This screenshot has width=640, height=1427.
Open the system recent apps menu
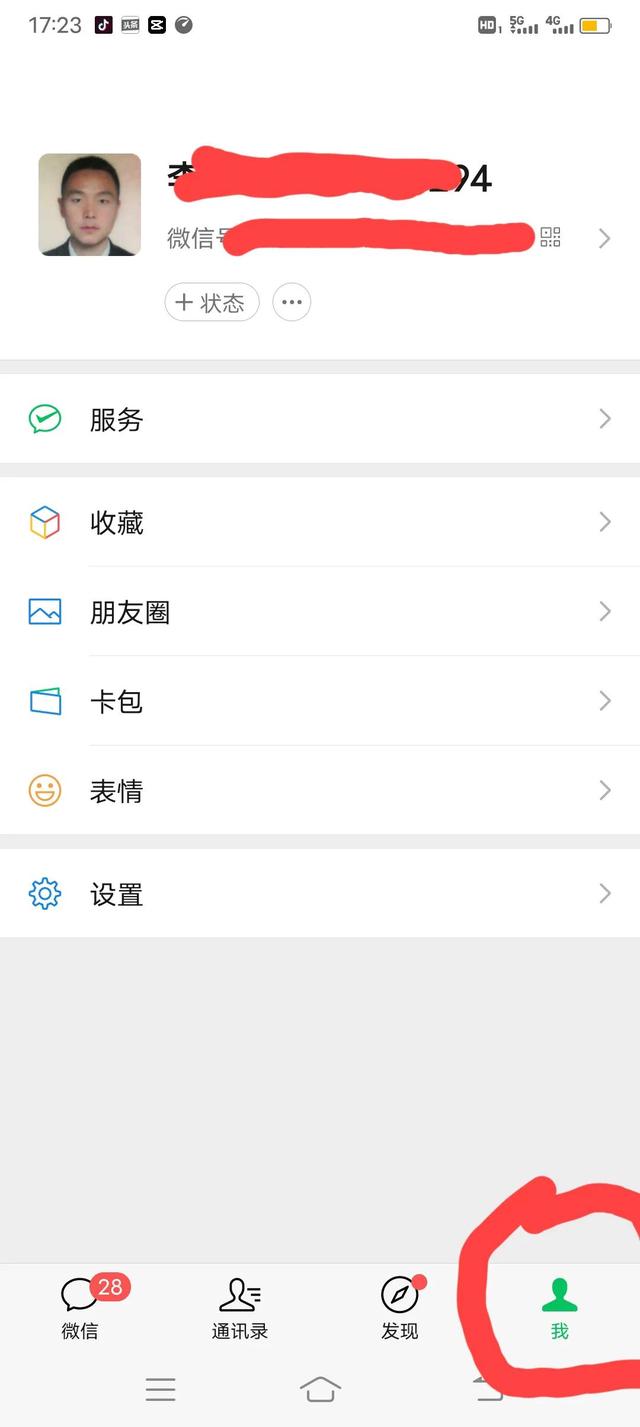(160, 1389)
